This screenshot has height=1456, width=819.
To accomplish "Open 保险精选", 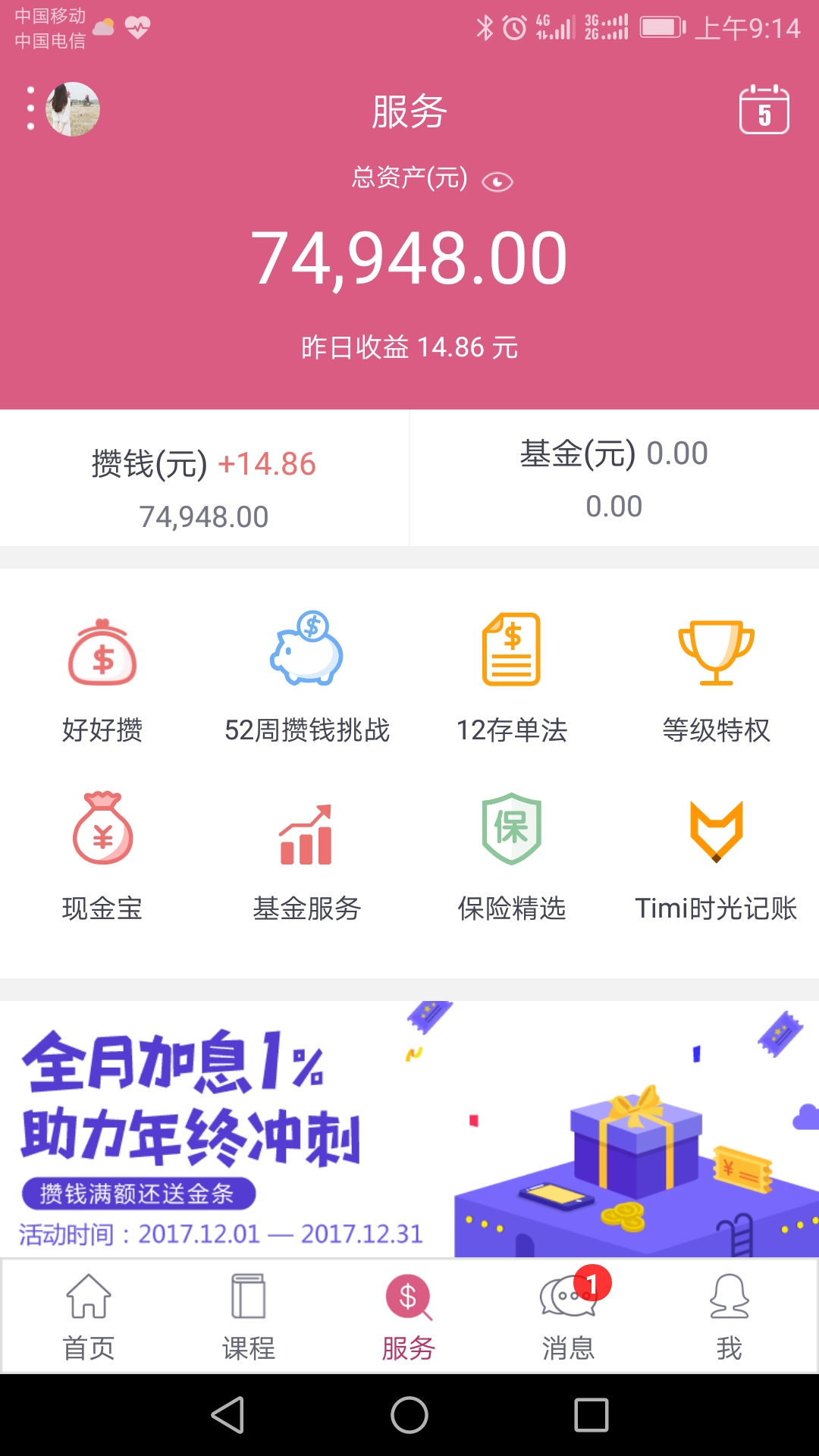I will point(512,857).
